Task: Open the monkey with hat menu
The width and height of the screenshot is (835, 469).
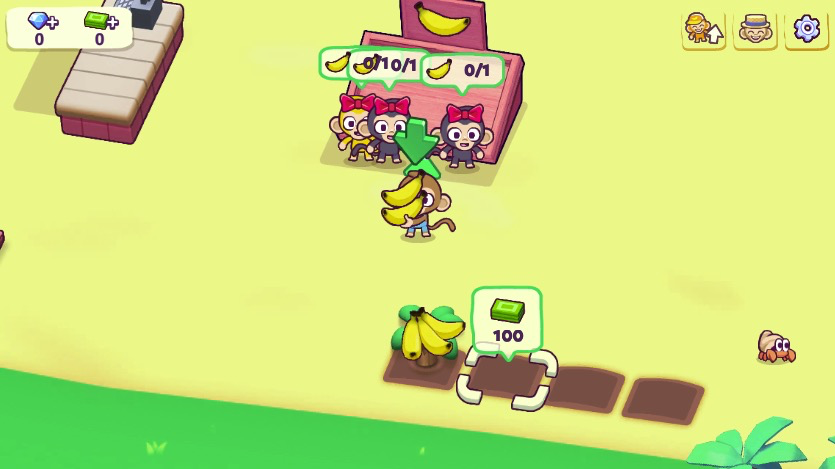Action: coord(756,29)
